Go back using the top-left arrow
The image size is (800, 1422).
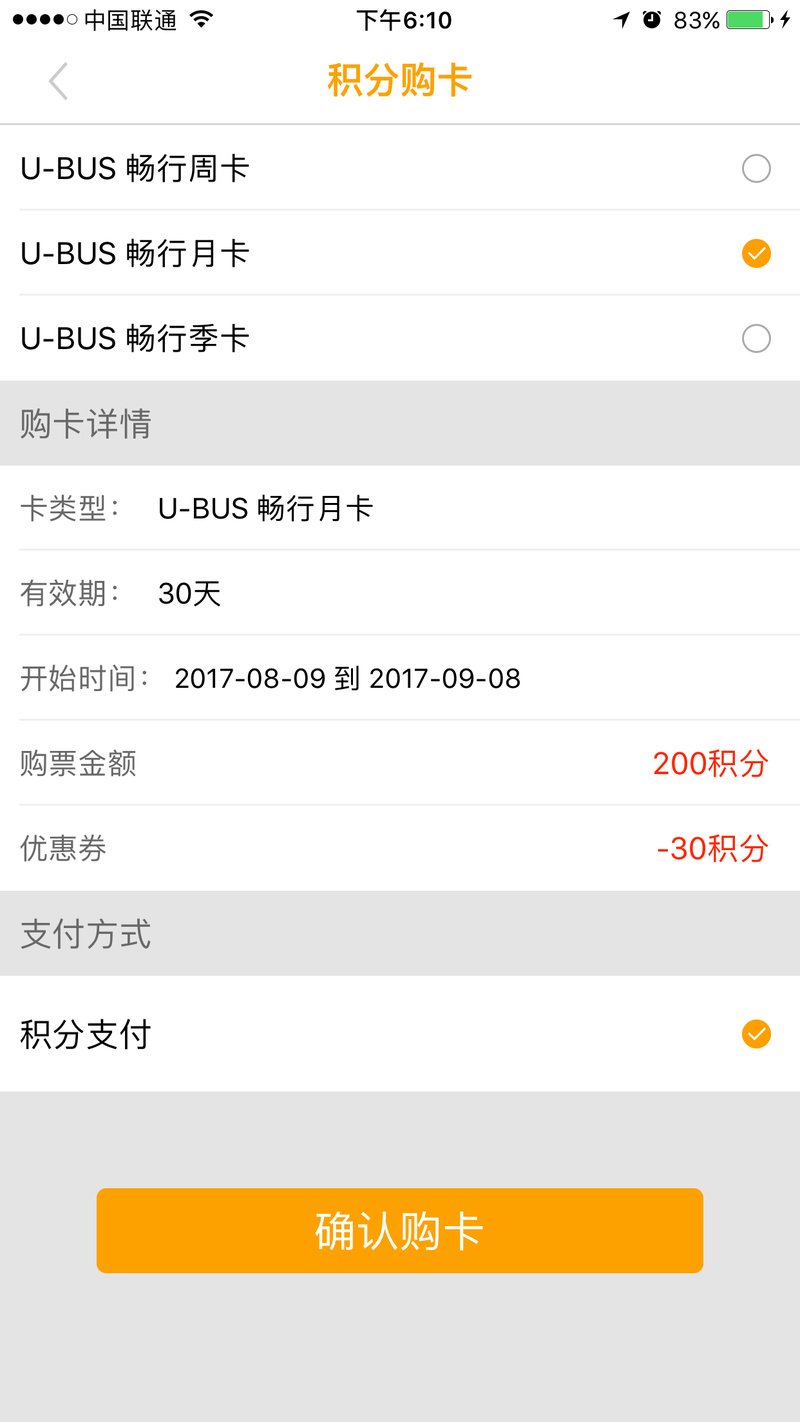coord(58,81)
